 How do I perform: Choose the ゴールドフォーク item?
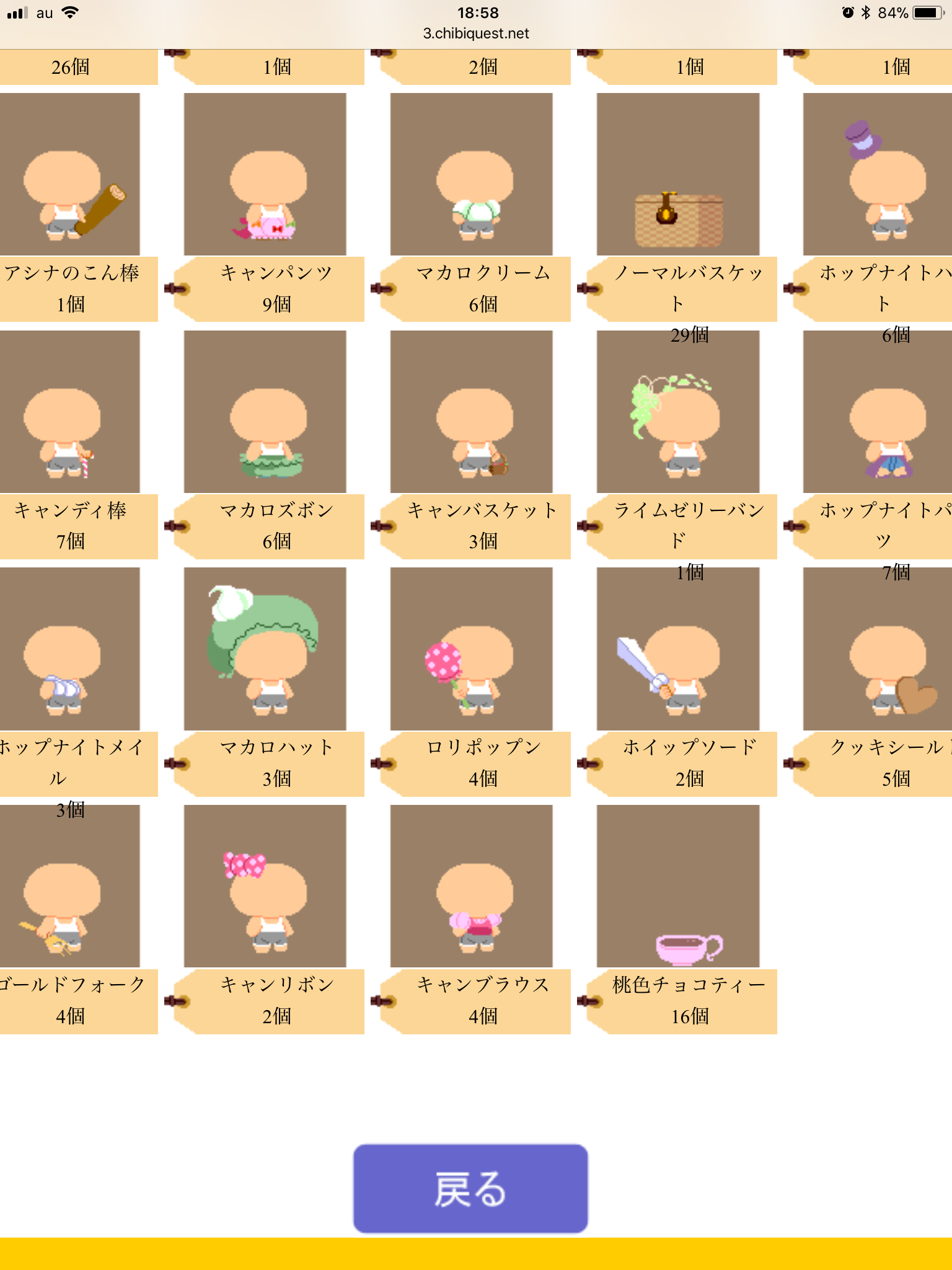click(69, 886)
